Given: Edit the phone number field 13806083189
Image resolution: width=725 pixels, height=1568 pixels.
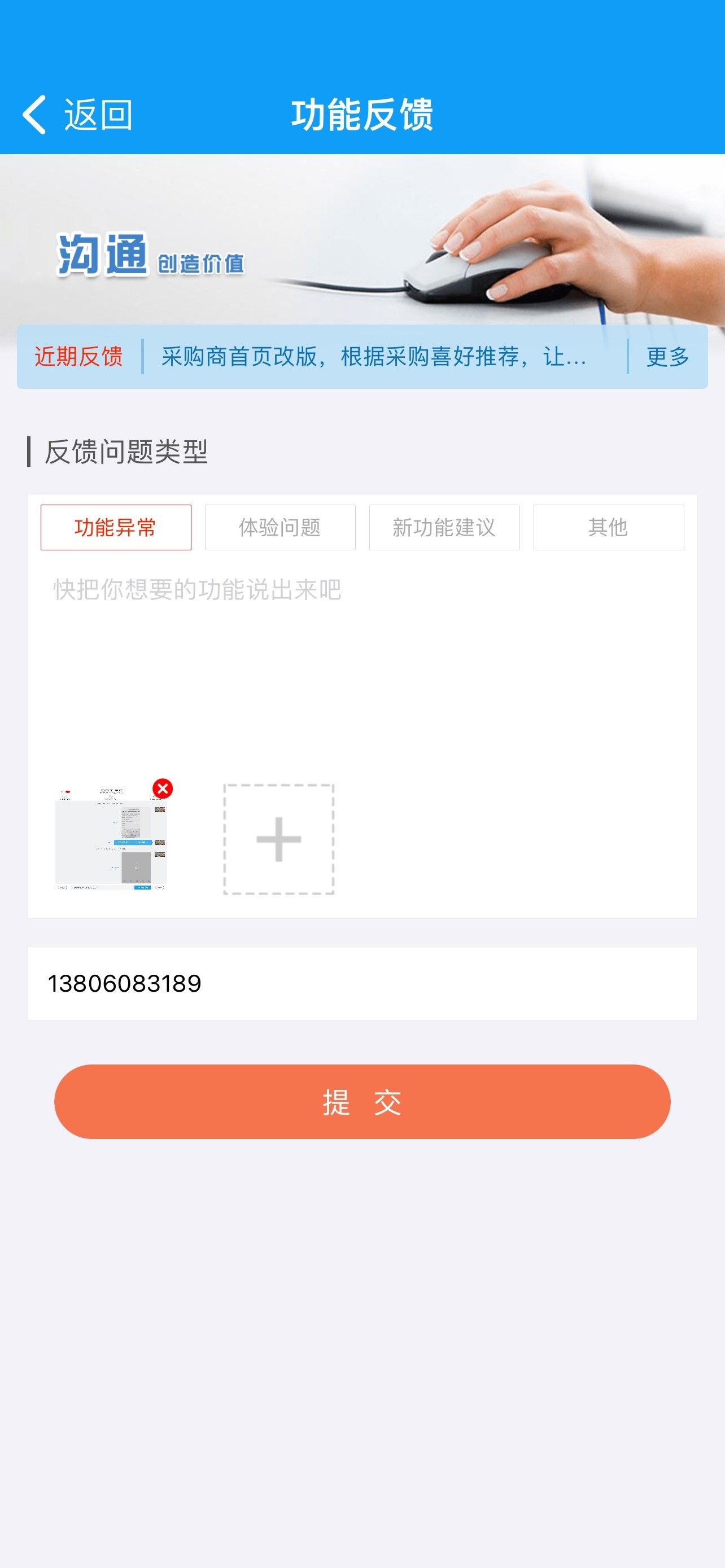Looking at the screenshot, I should point(362,983).
